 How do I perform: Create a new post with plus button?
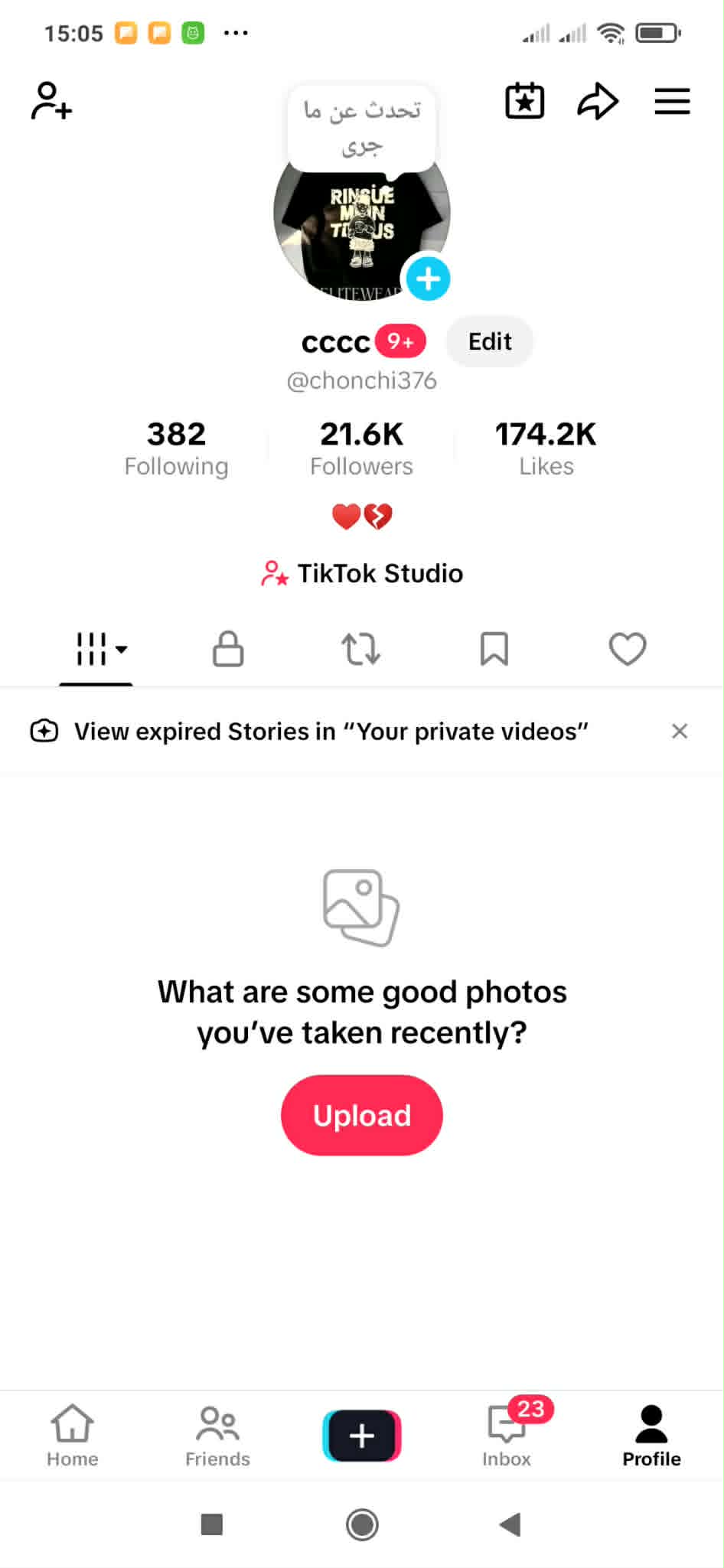coord(362,1436)
